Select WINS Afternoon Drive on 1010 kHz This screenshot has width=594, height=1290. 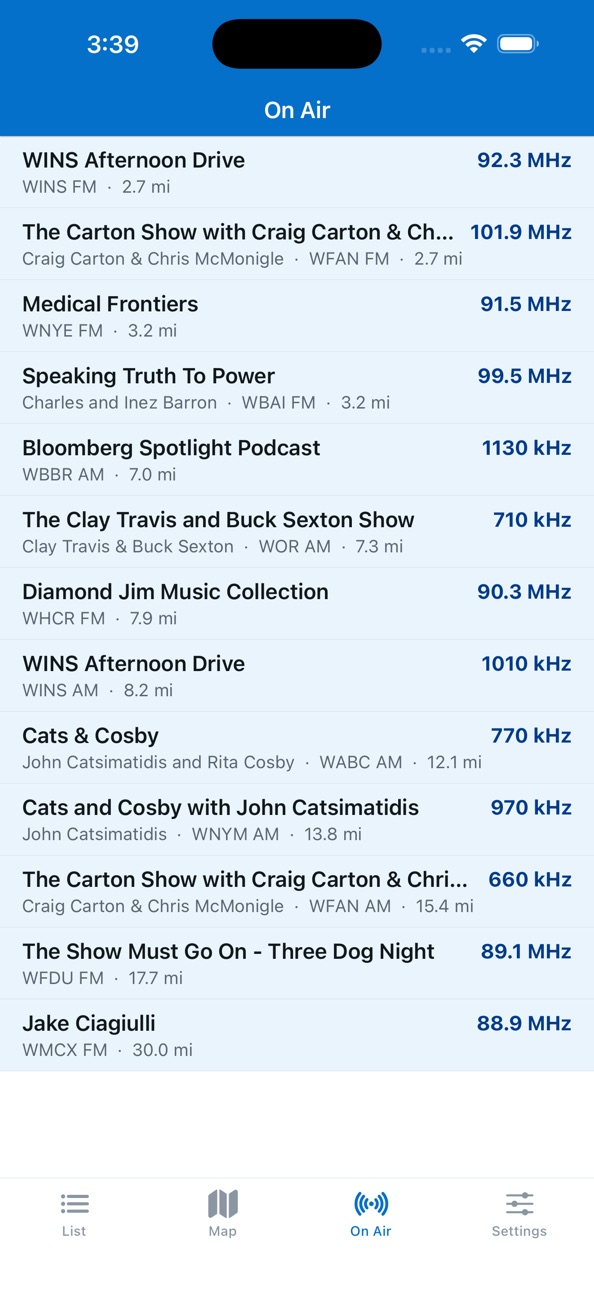coord(297,676)
